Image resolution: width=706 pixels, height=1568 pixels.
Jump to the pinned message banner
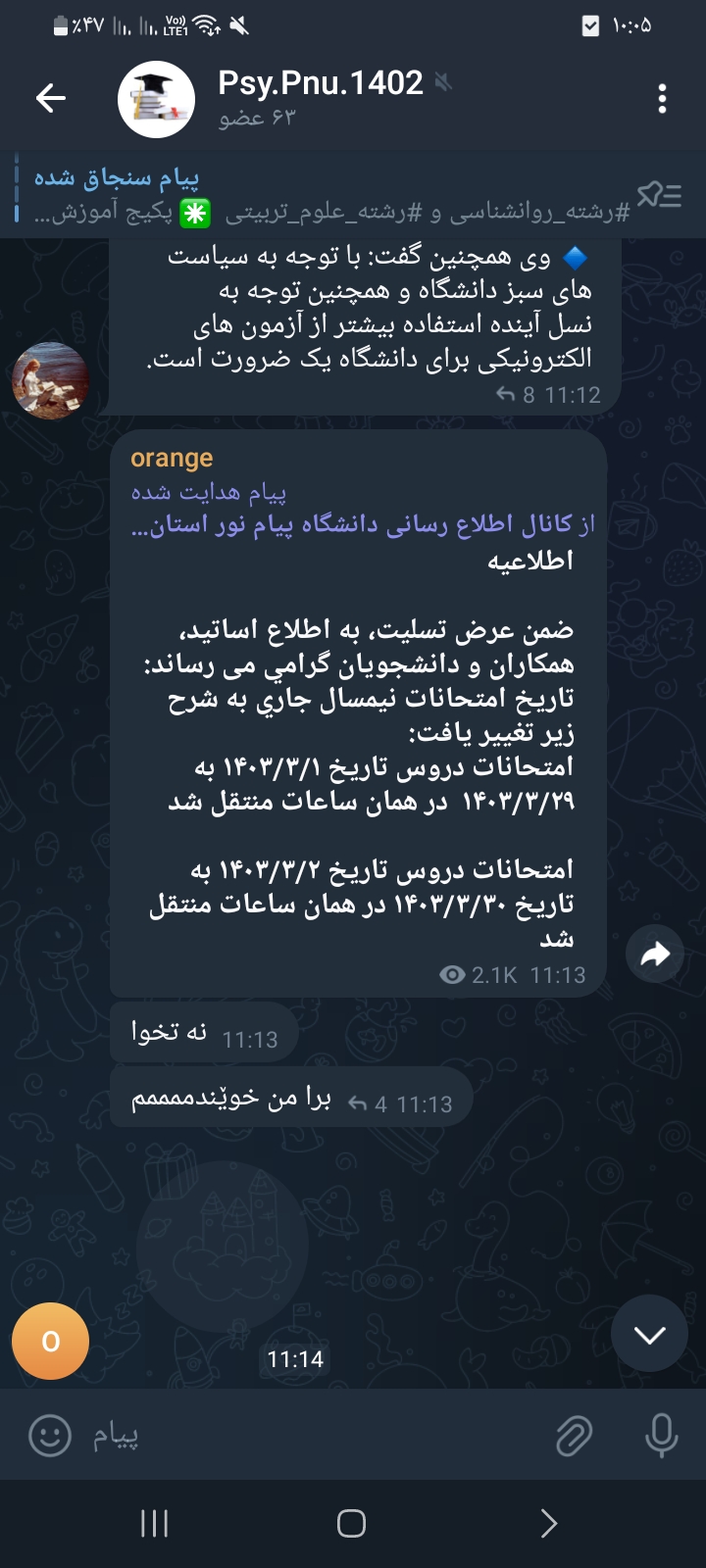tap(324, 195)
